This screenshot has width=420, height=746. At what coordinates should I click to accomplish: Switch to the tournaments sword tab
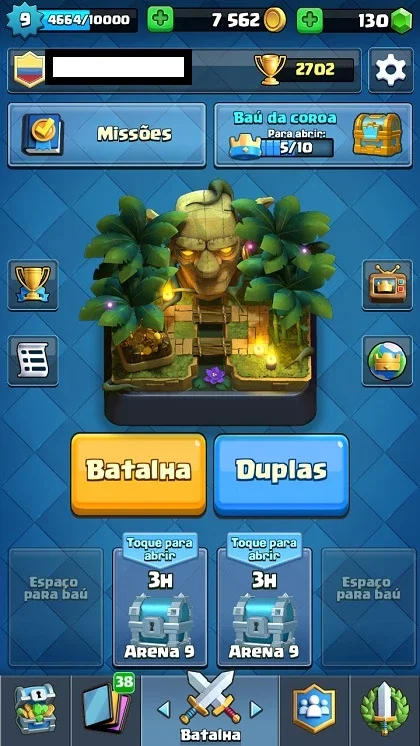[x=385, y=711]
